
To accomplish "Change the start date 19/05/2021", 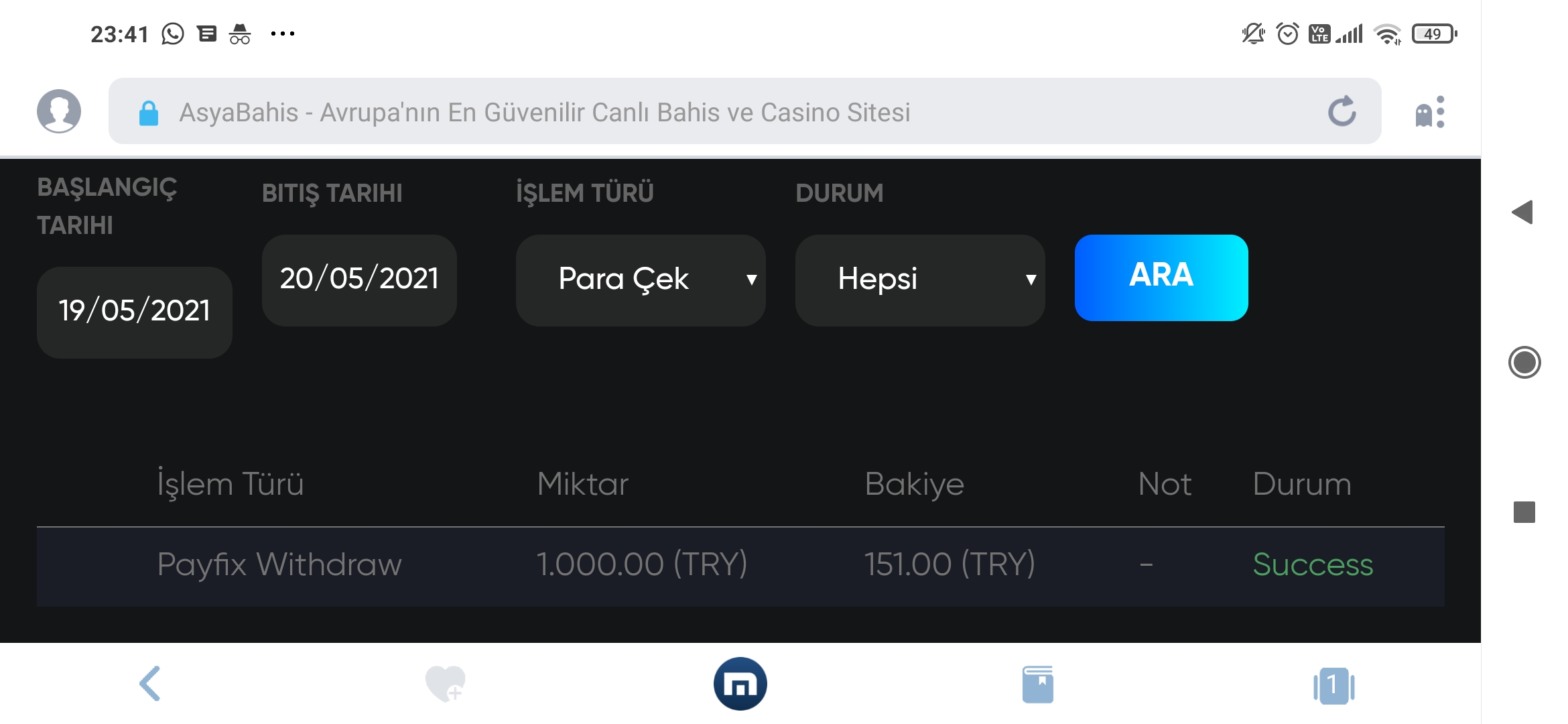I will pyautogui.click(x=135, y=312).
